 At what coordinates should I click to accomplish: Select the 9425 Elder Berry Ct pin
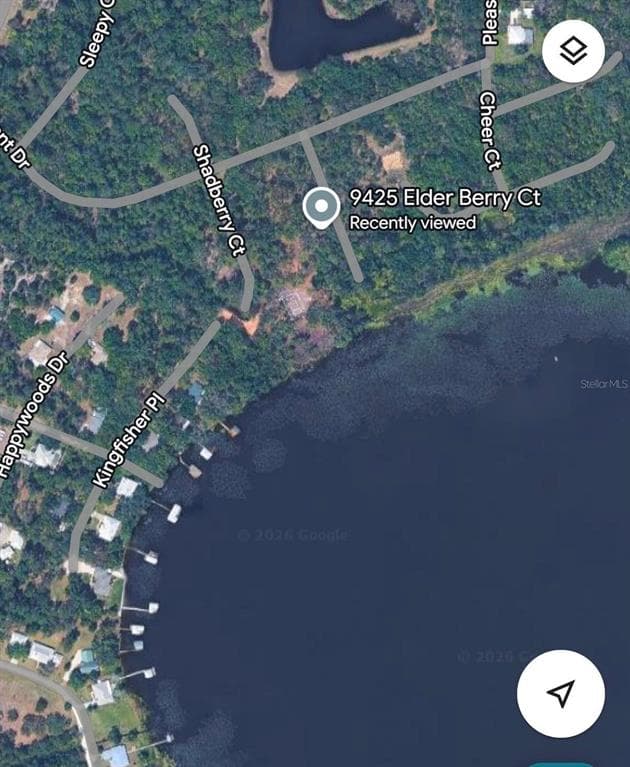coord(321,208)
